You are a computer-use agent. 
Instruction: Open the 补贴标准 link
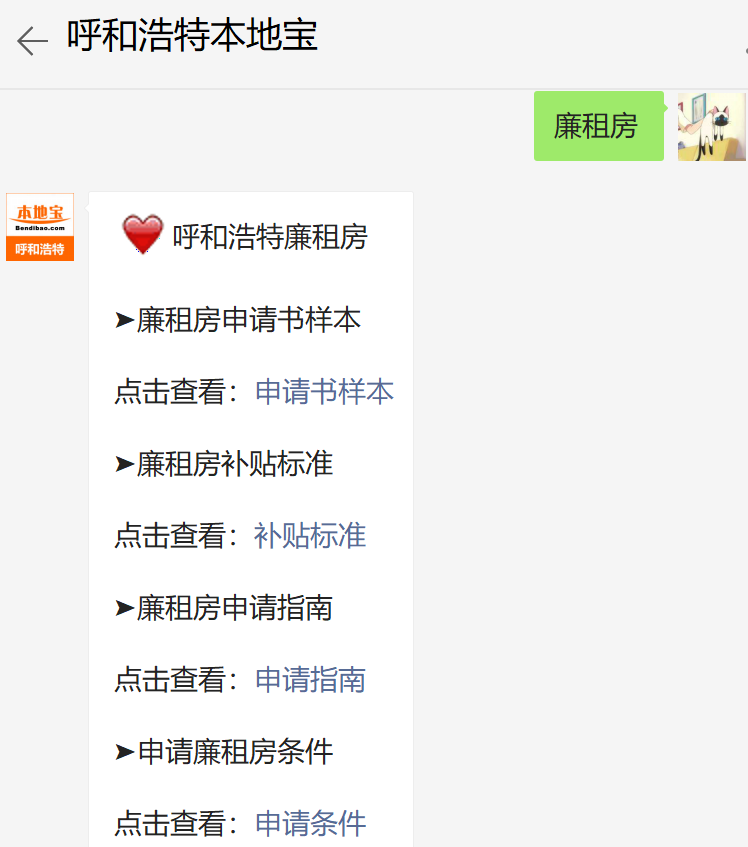coord(310,536)
